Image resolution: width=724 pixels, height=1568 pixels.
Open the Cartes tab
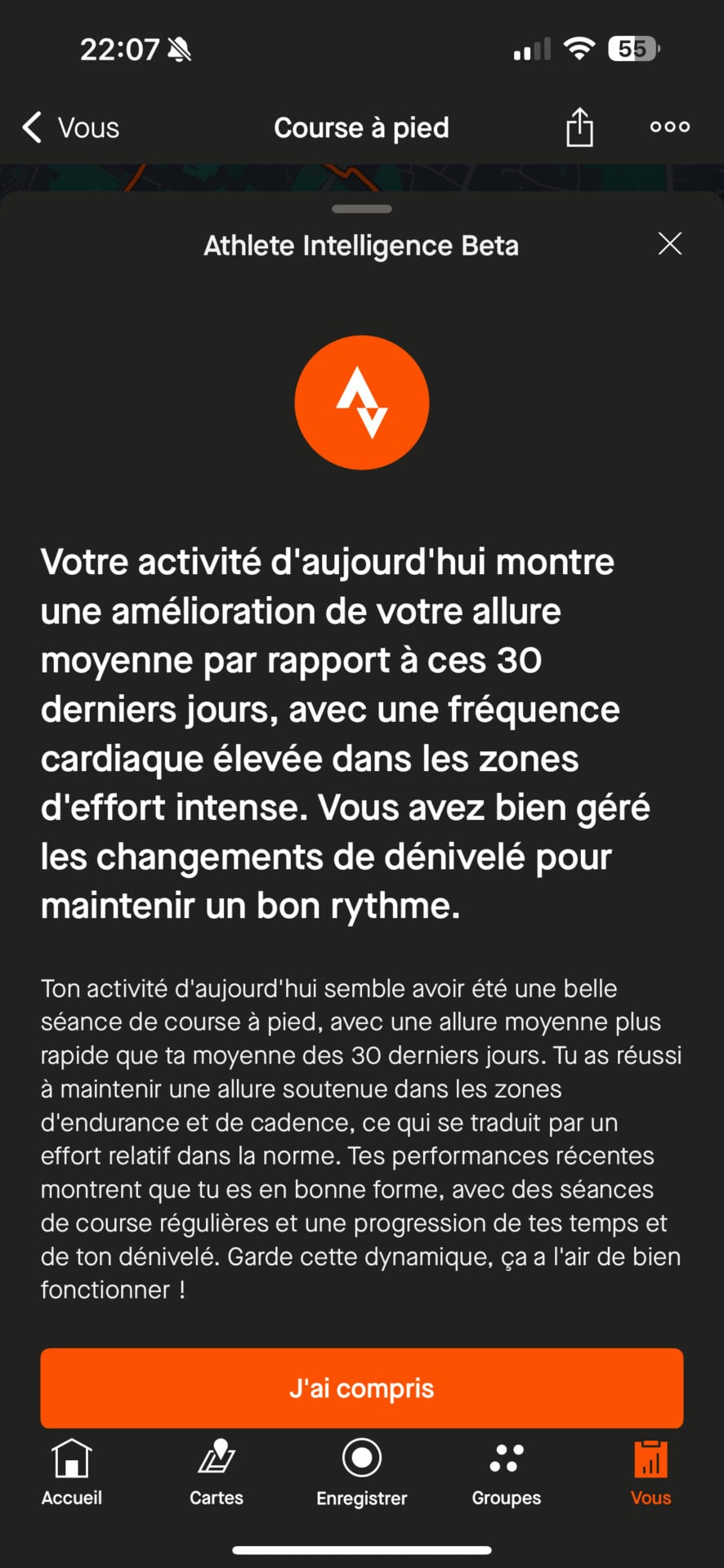[x=217, y=1472]
